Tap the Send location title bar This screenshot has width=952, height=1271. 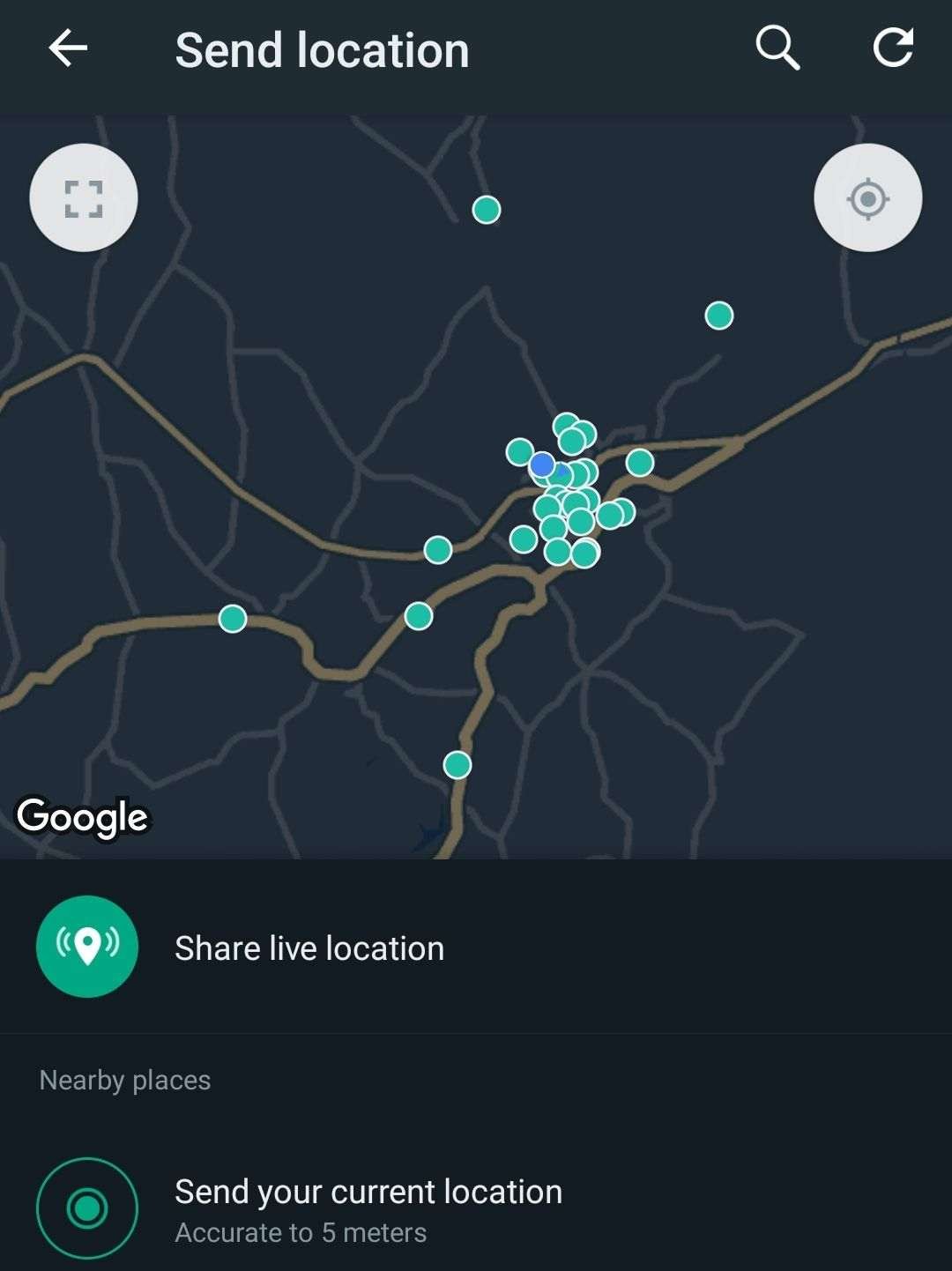coord(323,48)
